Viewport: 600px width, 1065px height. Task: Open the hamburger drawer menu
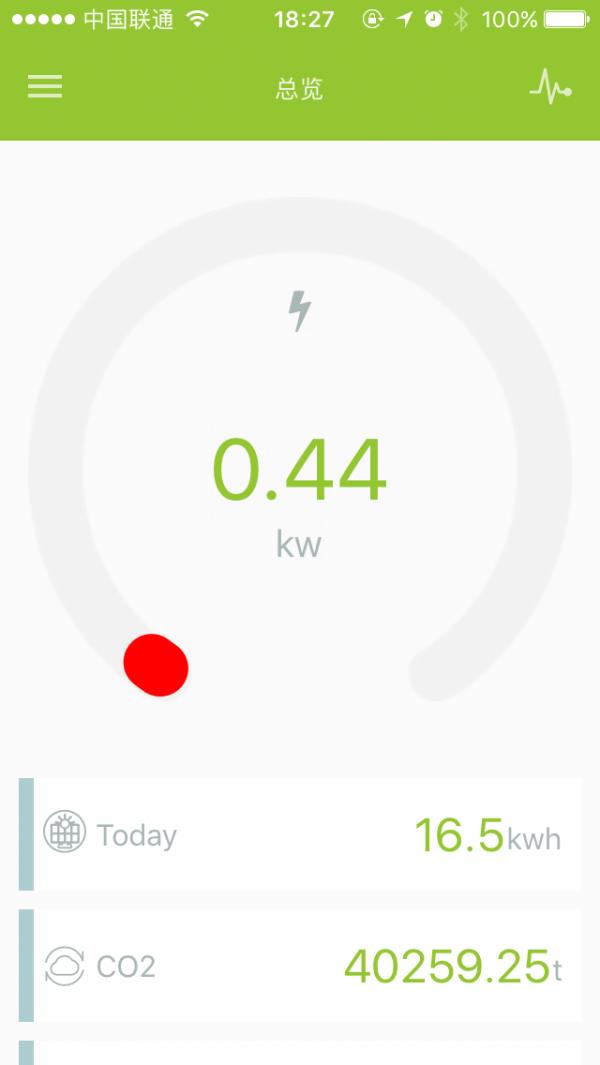[45, 87]
